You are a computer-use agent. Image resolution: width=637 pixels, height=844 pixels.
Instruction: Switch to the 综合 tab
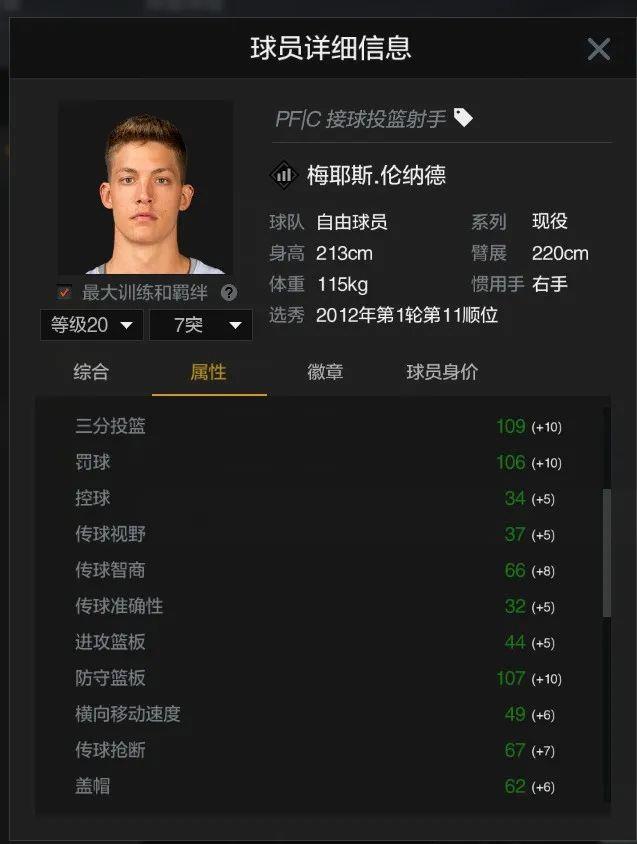click(91, 372)
